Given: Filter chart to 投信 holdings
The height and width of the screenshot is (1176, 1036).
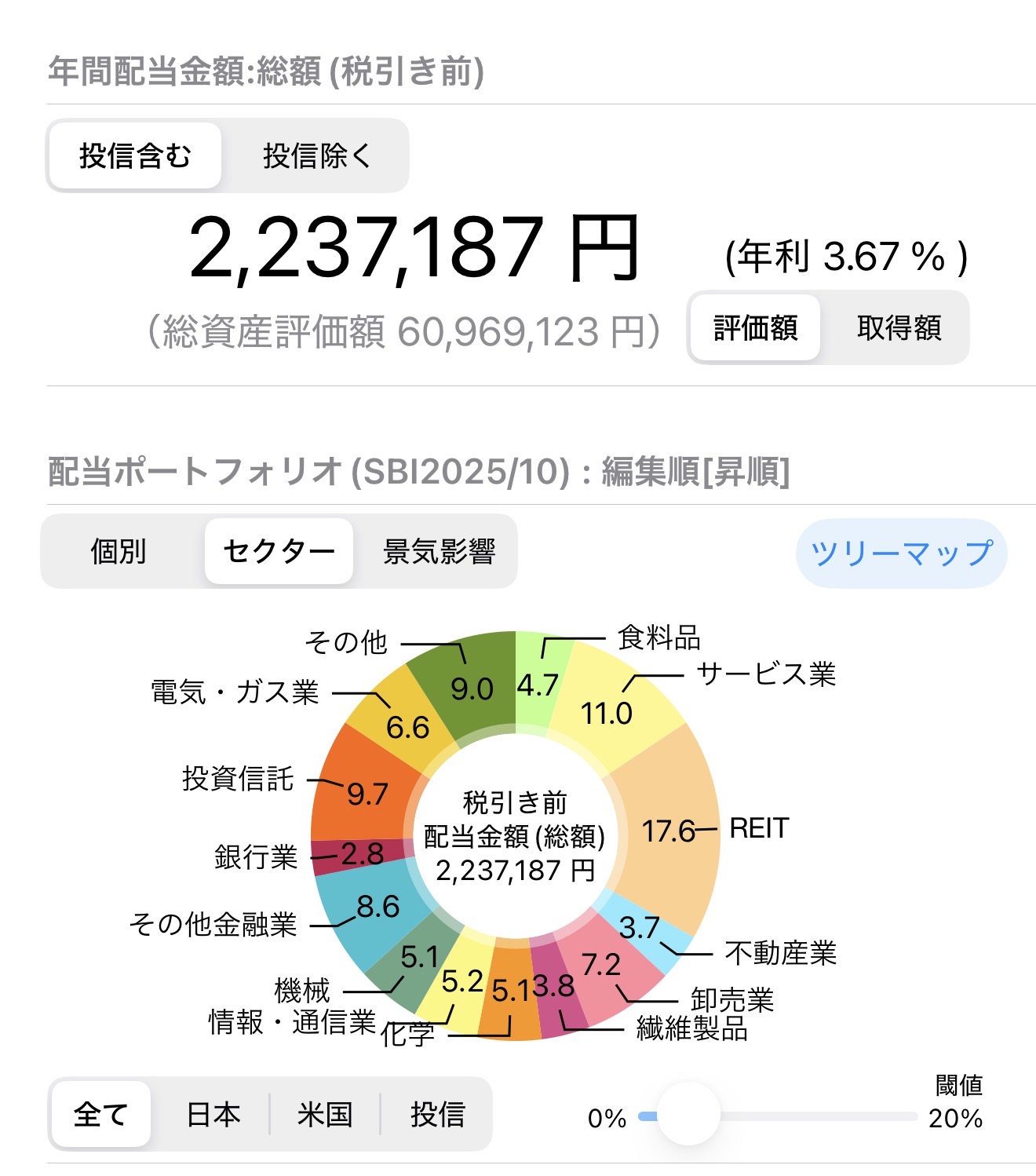Looking at the screenshot, I should point(437,1114).
